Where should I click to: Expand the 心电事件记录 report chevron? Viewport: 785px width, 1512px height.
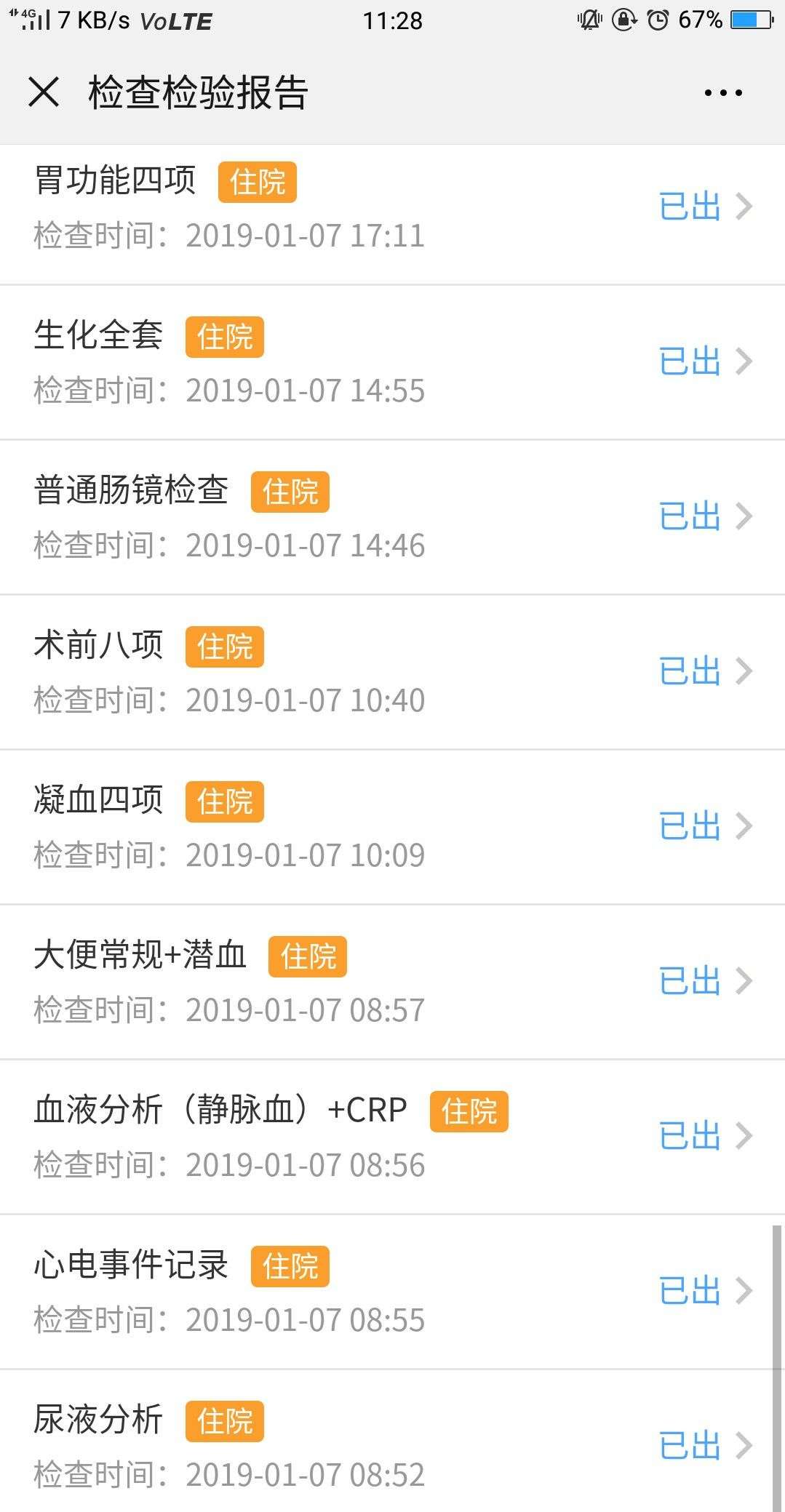point(743,1292)
